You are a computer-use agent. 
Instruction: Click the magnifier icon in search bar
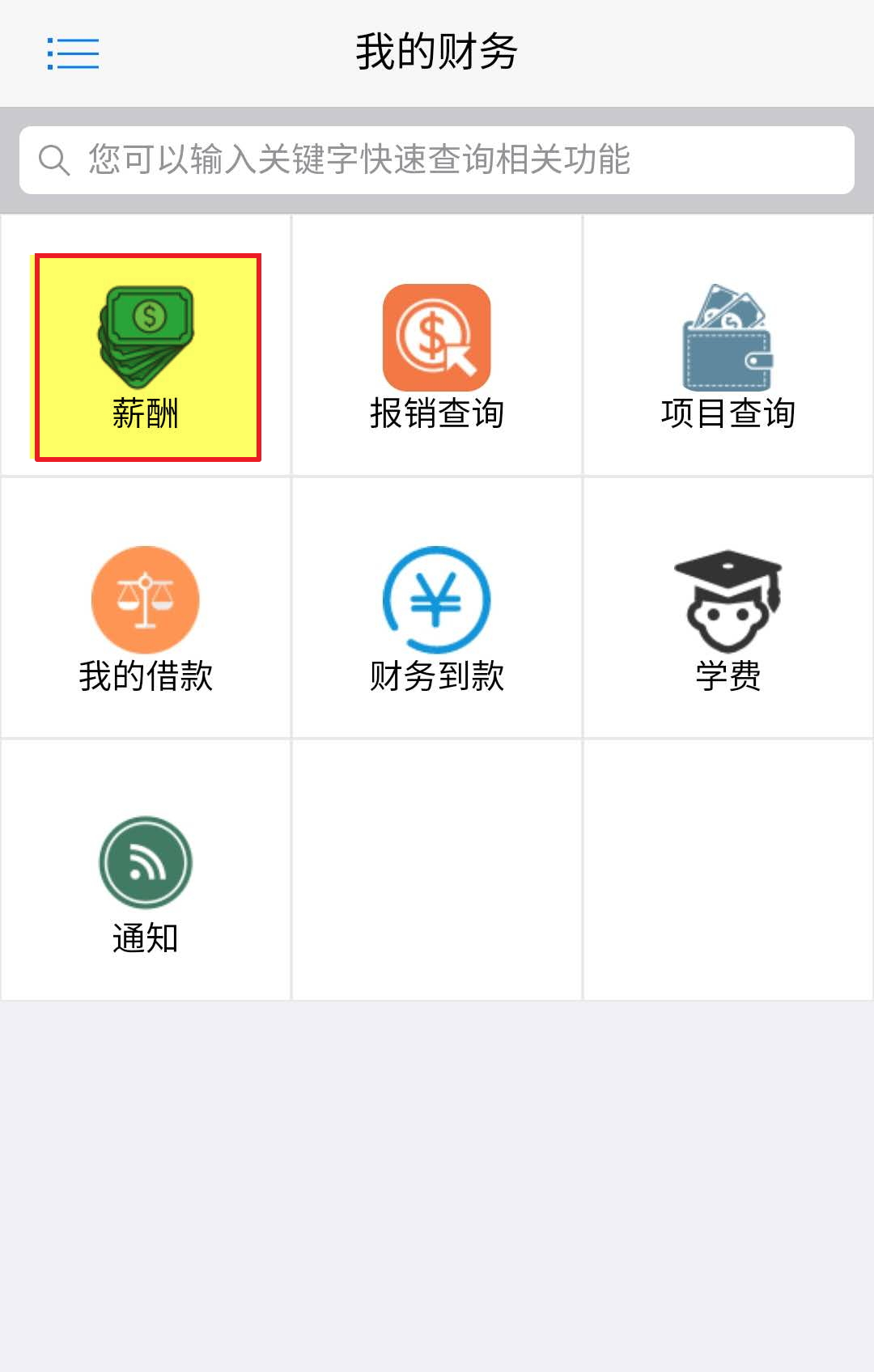(53, 159)
